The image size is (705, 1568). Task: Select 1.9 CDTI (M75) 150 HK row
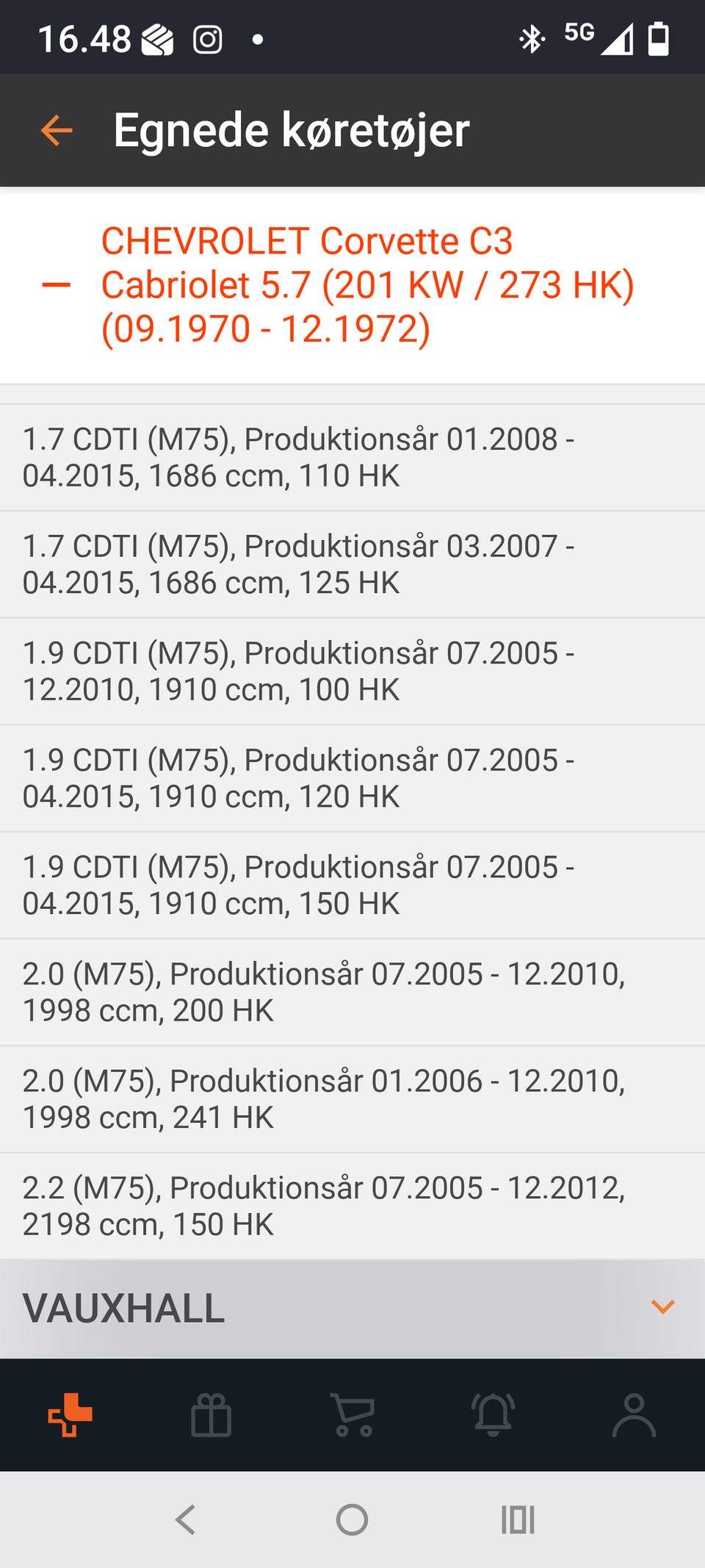click(x=352, y=885)
